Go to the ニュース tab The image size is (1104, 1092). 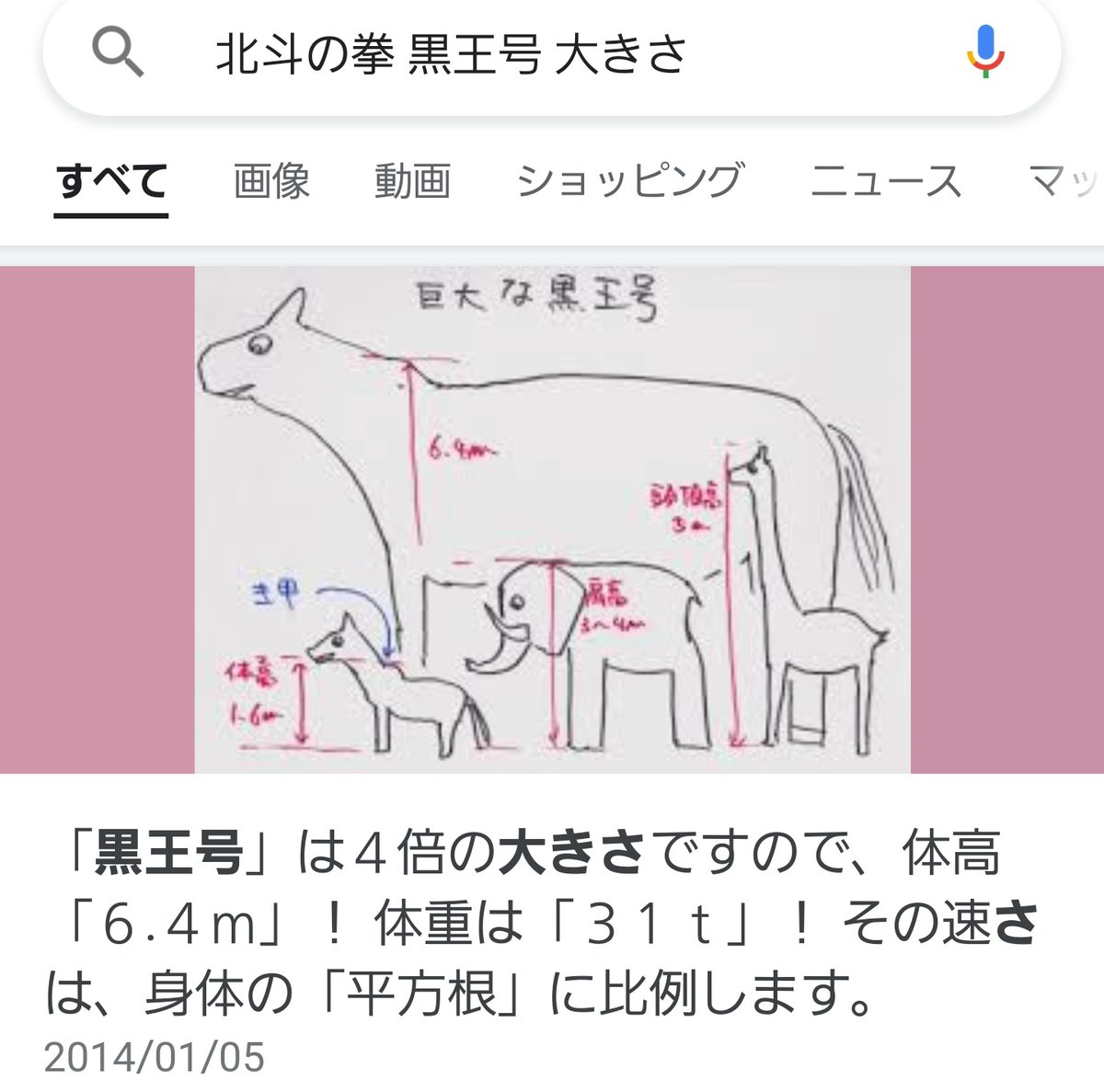pos(886,181)
